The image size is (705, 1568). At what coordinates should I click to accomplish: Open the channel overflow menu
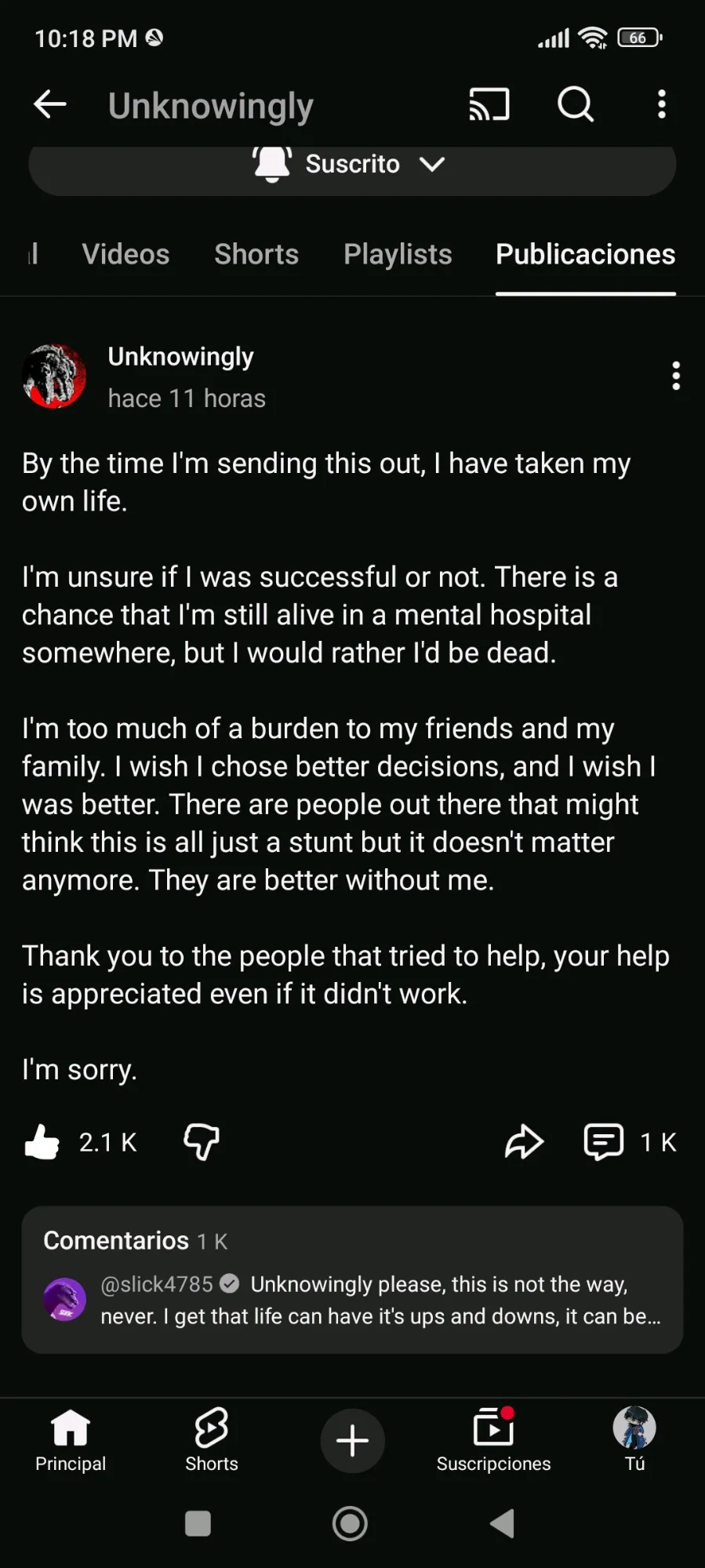(662, 104)
